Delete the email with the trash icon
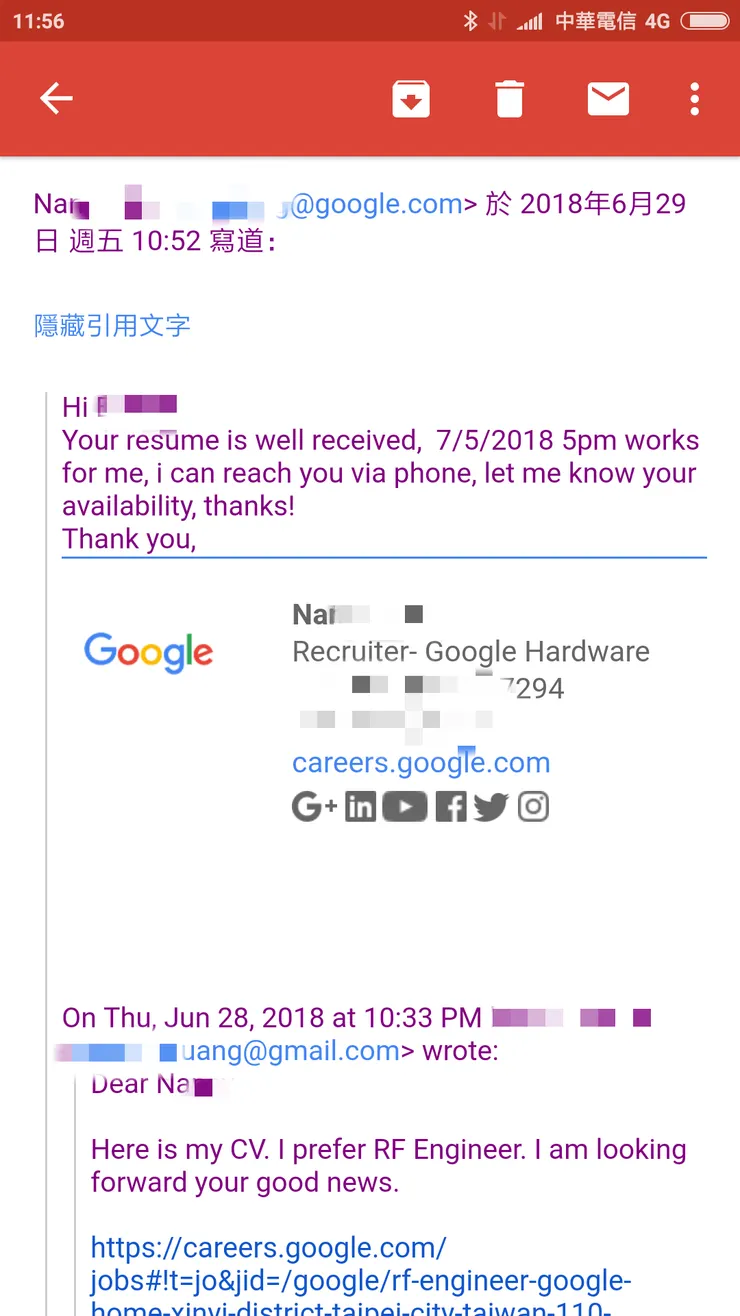Screen dimensions: 740x1316 (x=509, y=98)
